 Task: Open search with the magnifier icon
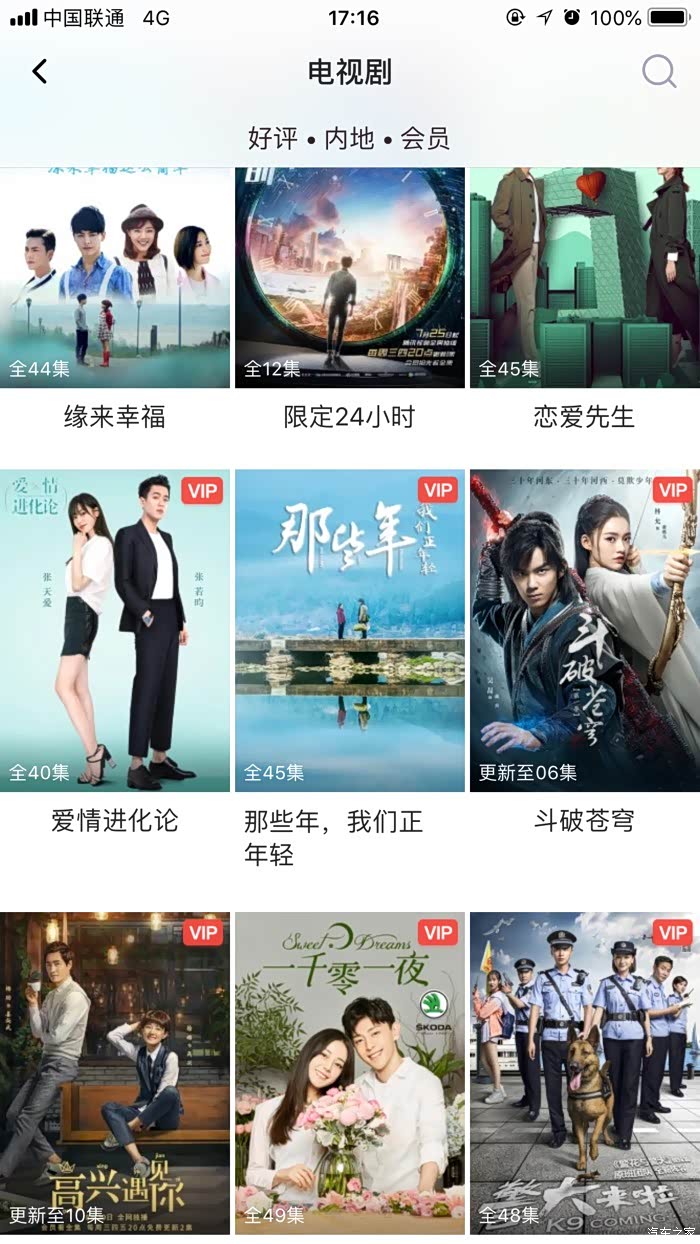[x=659, y=72]
